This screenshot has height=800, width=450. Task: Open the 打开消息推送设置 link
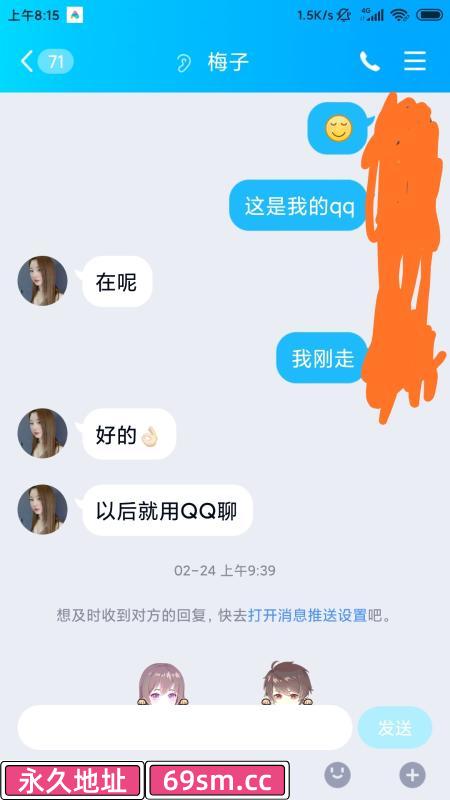click(307, 616)
